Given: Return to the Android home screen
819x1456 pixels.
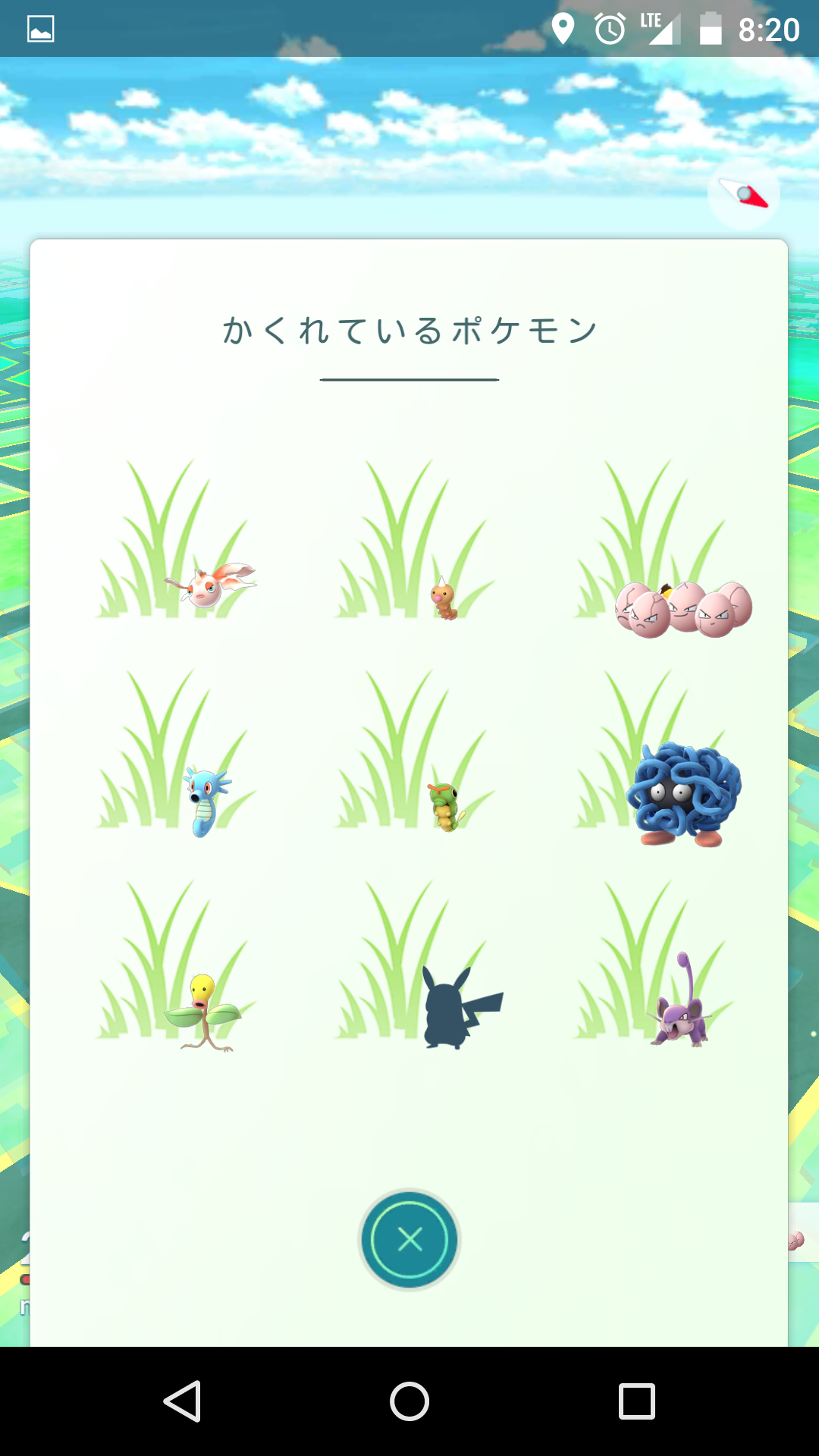Looking at the screenshot, I should tap(409, 1401).
